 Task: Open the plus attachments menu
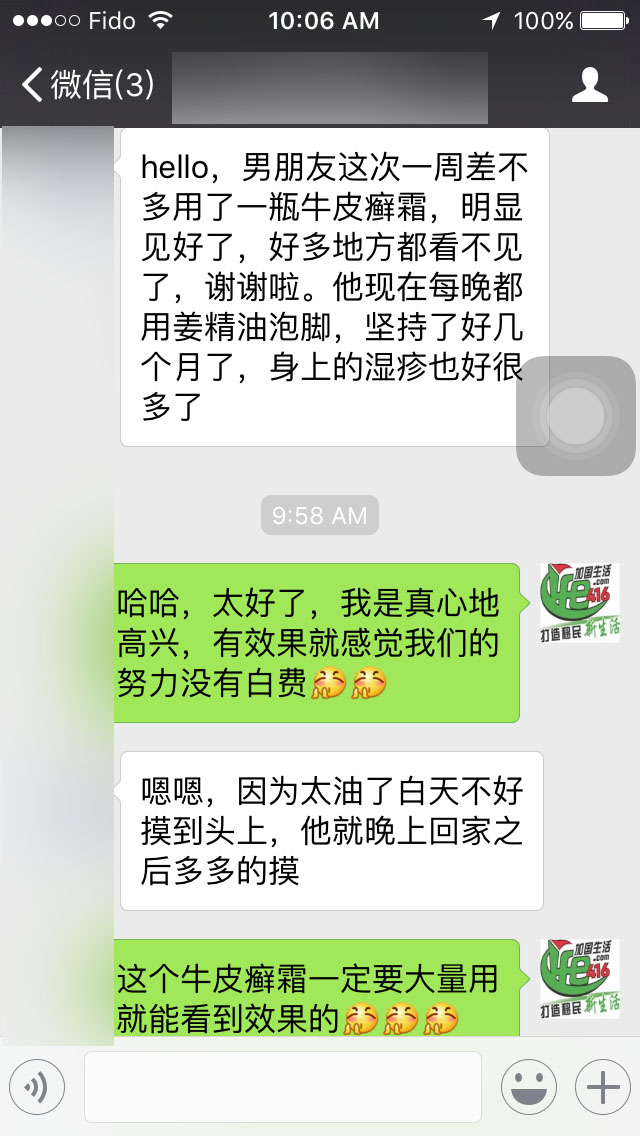pyautogui.click(x=602, y=1088)
